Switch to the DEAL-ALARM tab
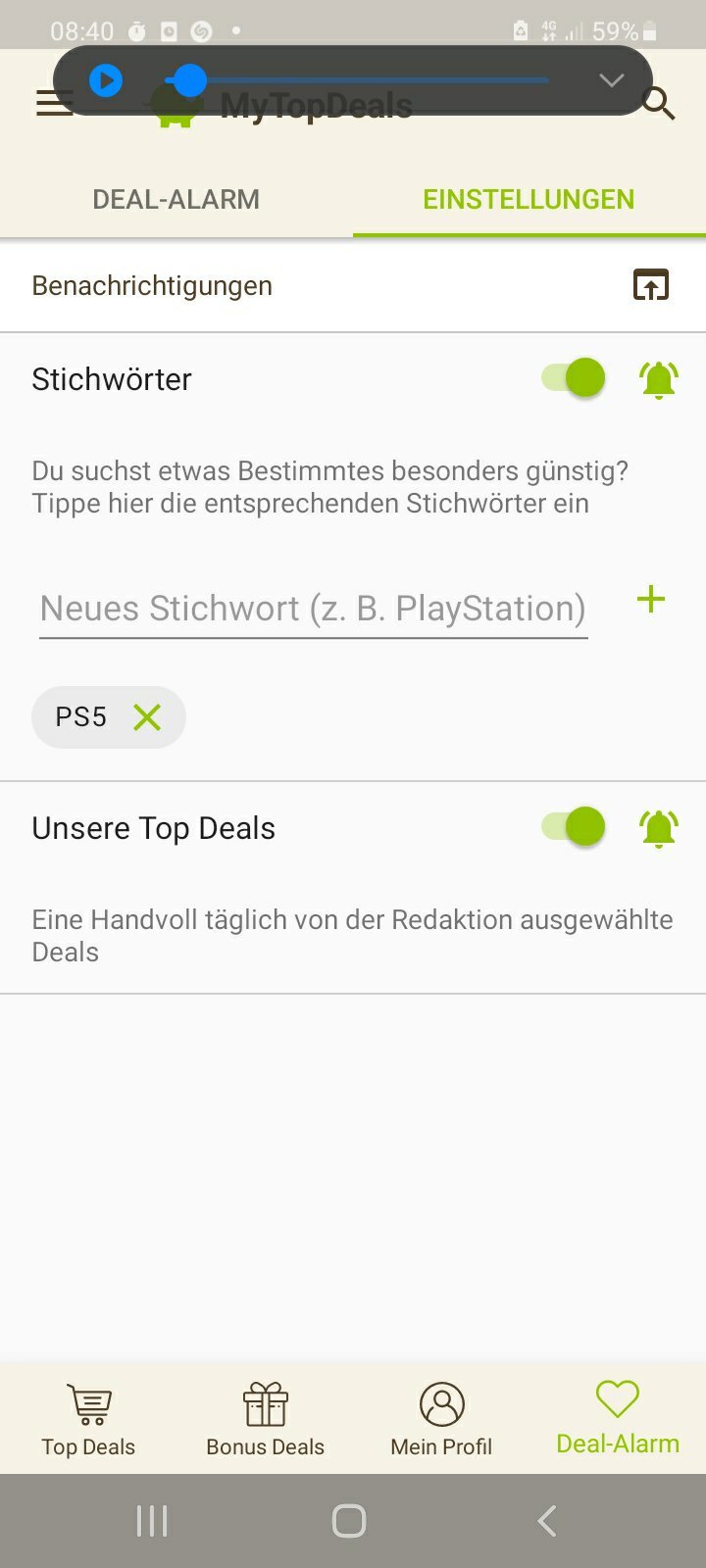 (176, 200)
